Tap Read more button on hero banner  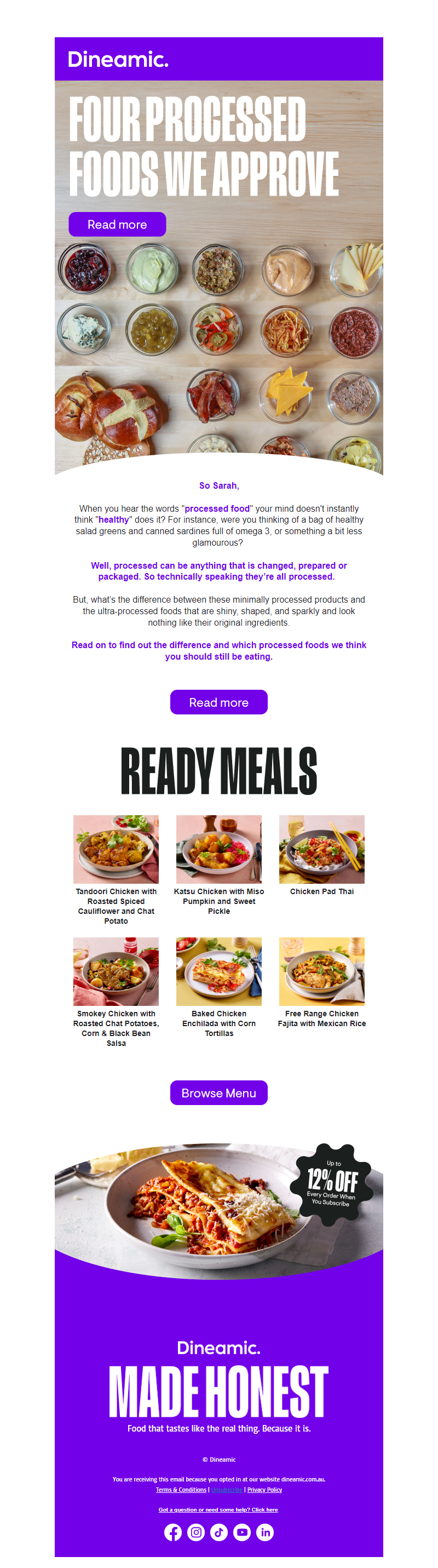117,224
